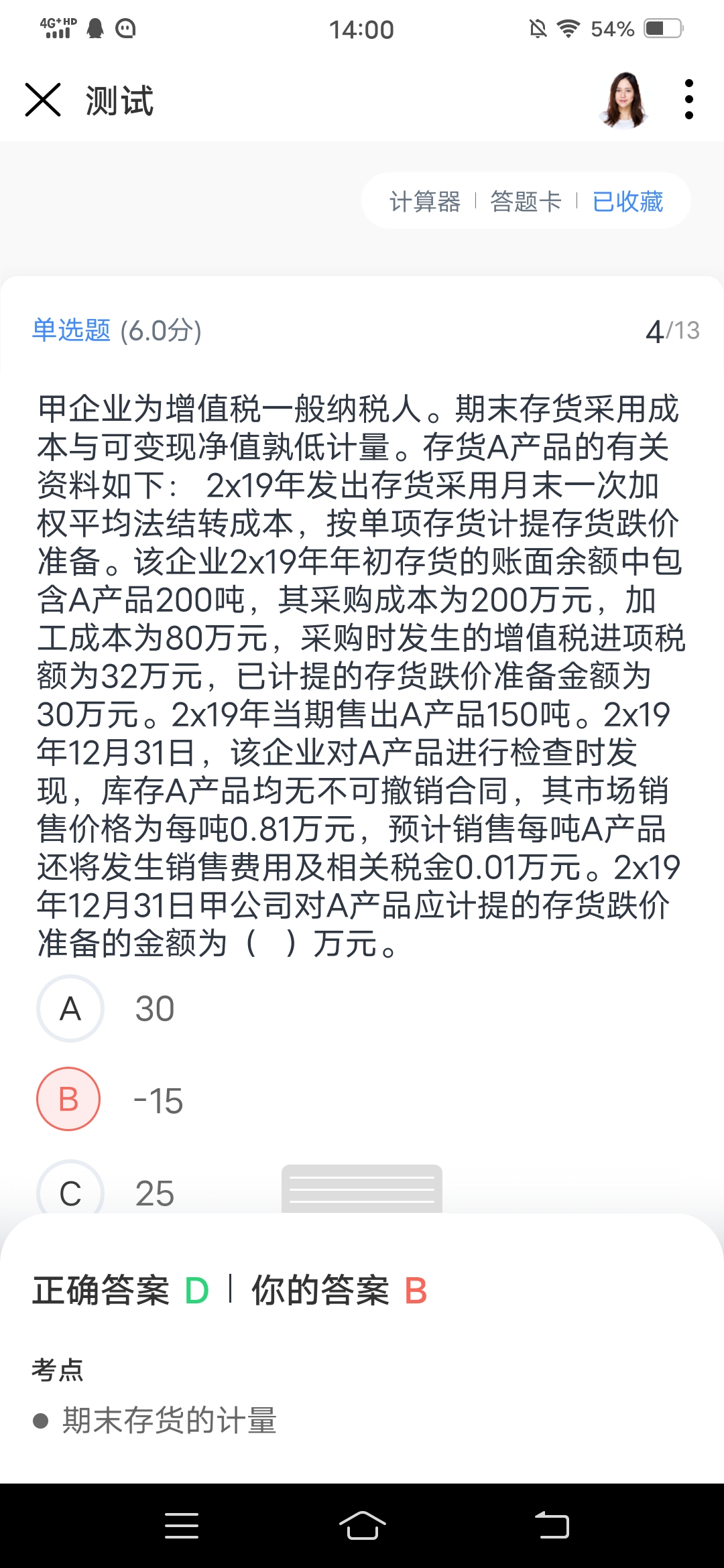The image size is (724, 1568).
Task: Go to the phone home screen
Action: 362,1526
